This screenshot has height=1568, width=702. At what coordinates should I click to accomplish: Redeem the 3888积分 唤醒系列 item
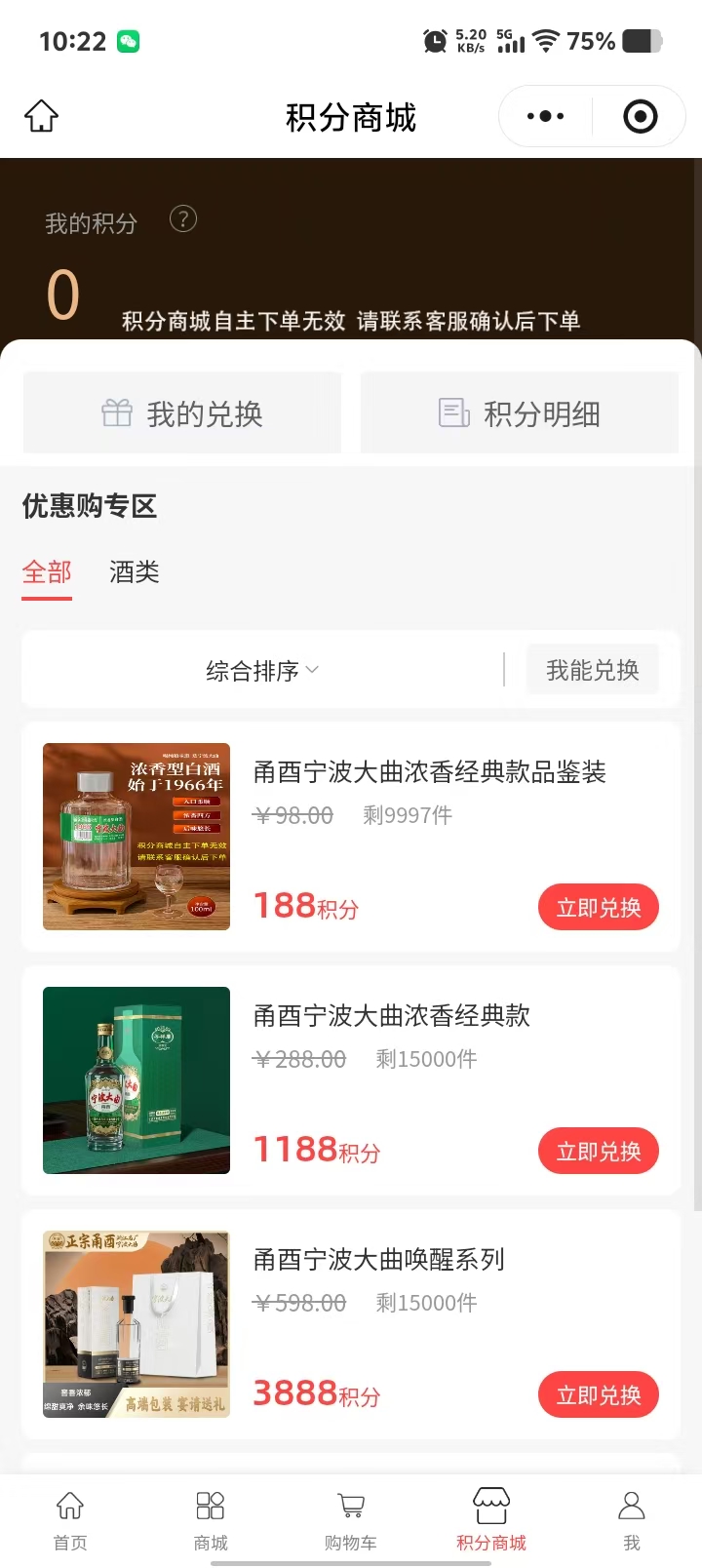pos(598,1395)
